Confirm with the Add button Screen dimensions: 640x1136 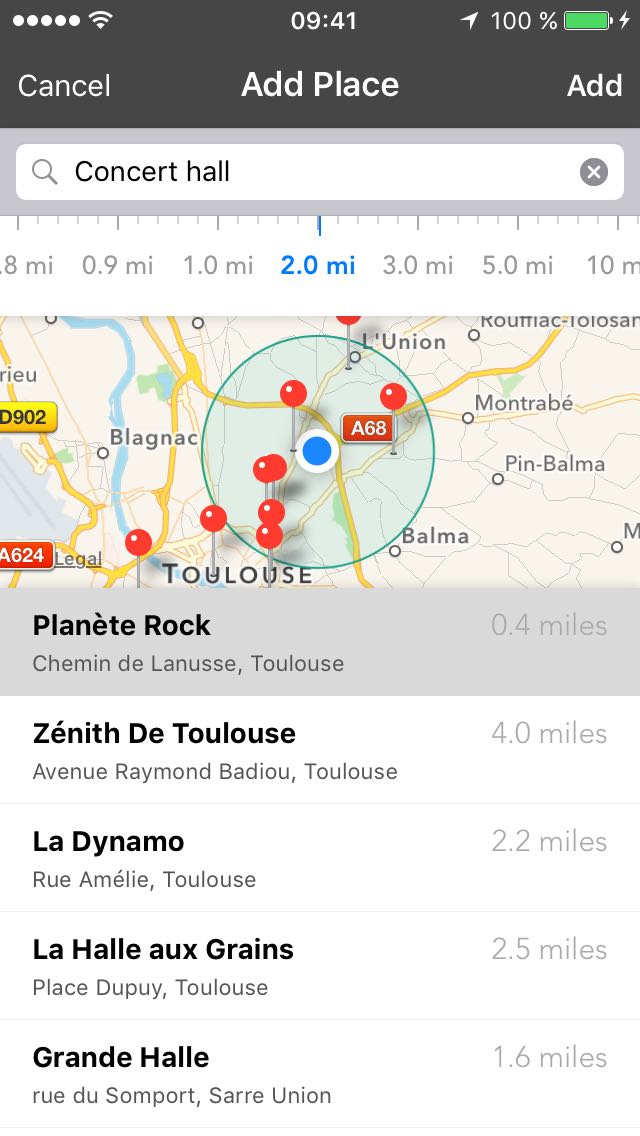[x=594, y=86]
